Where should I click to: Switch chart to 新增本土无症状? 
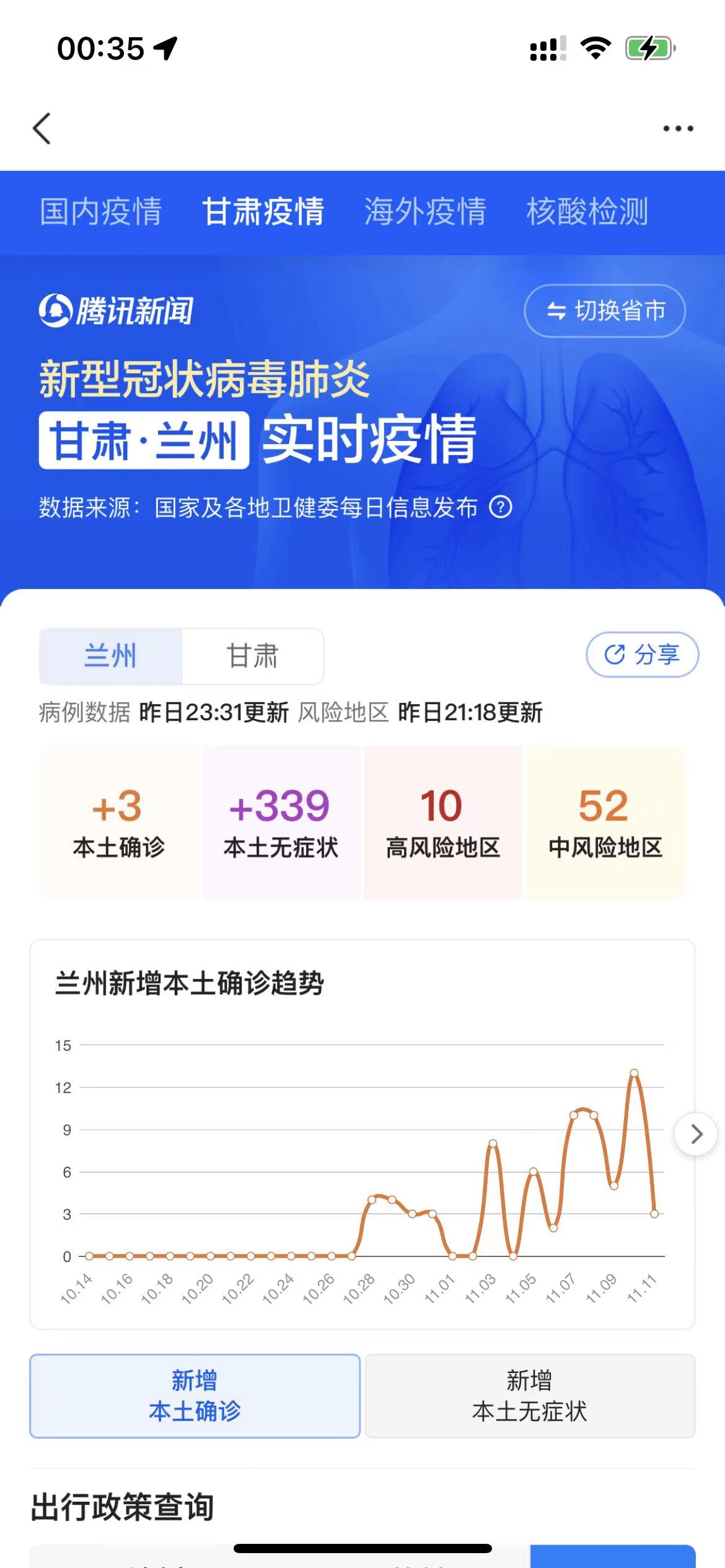(x=530, y=1396)
